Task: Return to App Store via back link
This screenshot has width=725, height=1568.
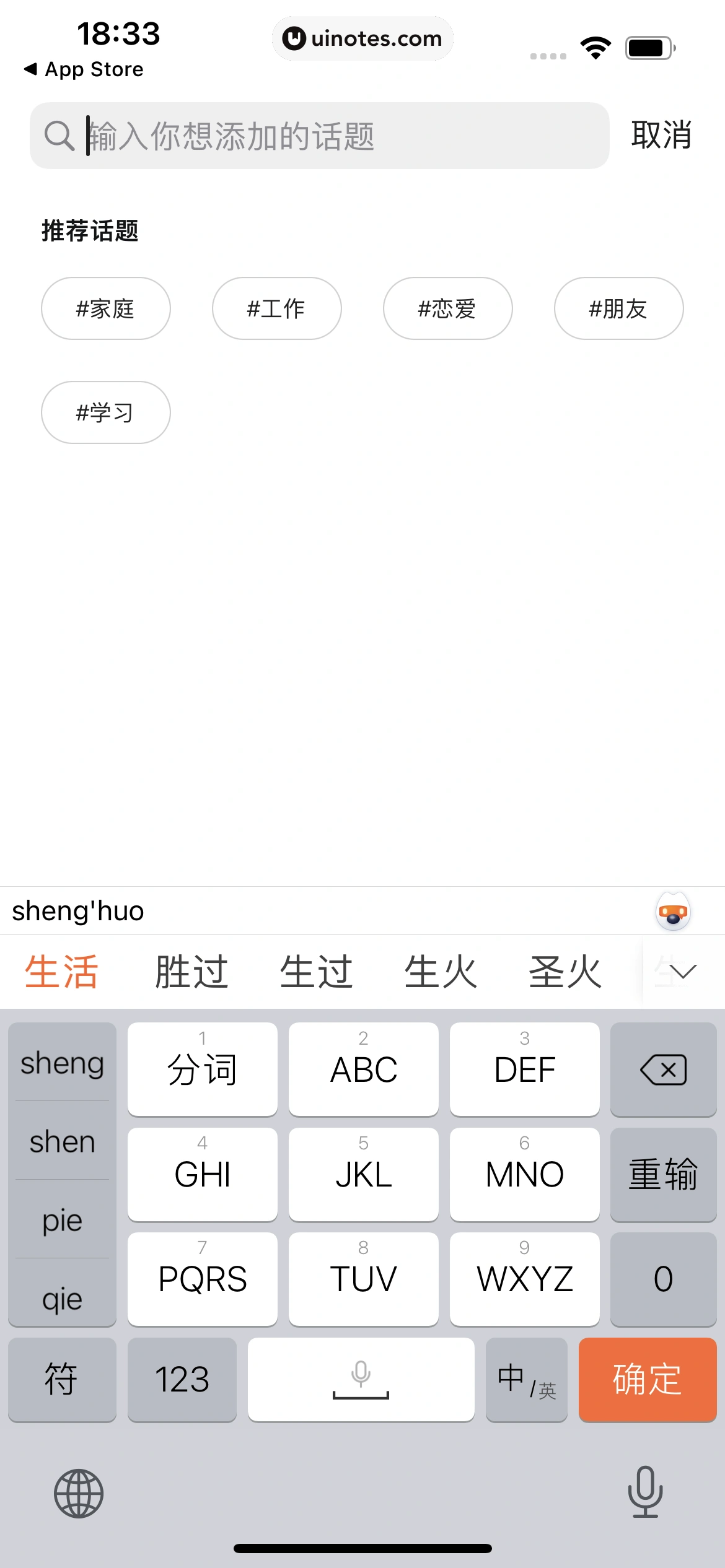Action: [x=84, y=69]
